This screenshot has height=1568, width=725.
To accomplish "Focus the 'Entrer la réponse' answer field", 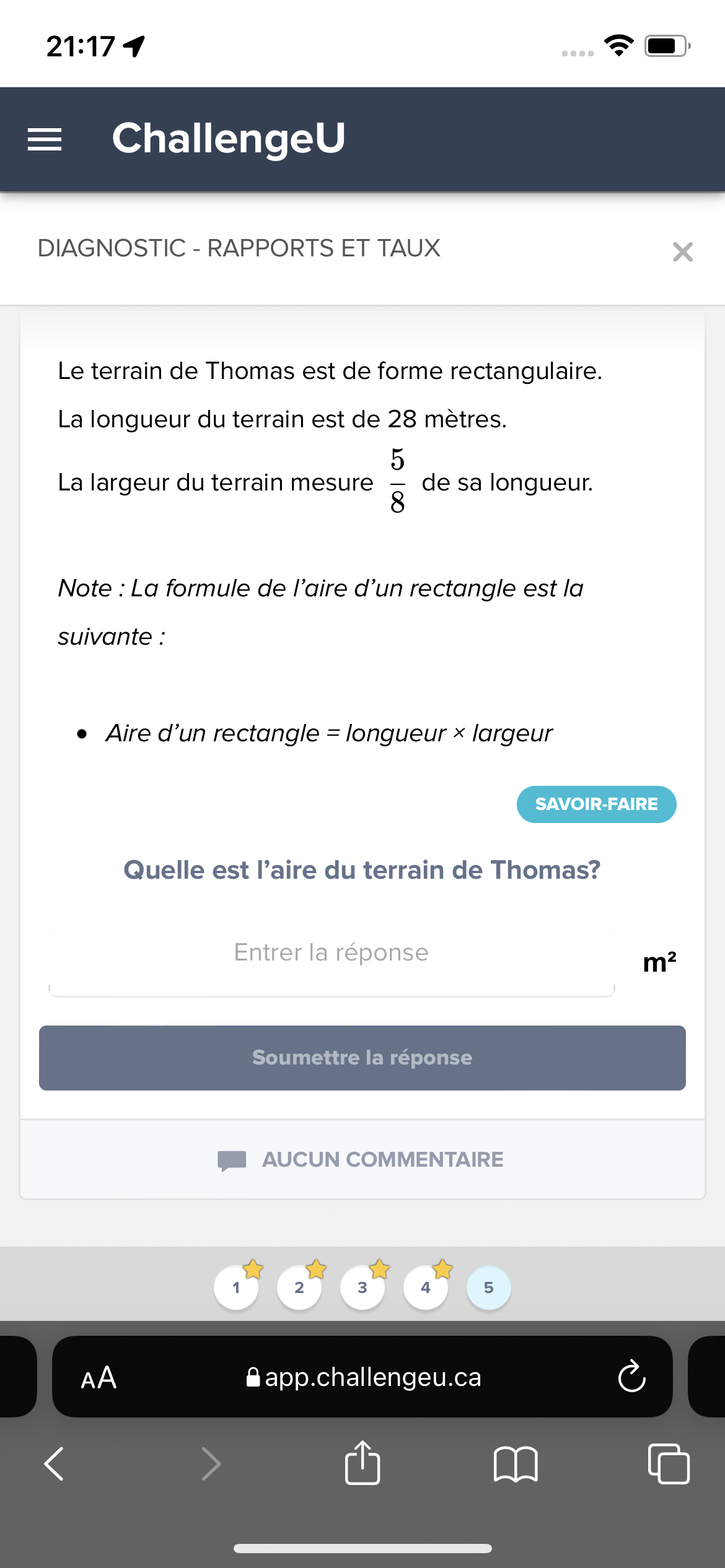I will 332,954.
